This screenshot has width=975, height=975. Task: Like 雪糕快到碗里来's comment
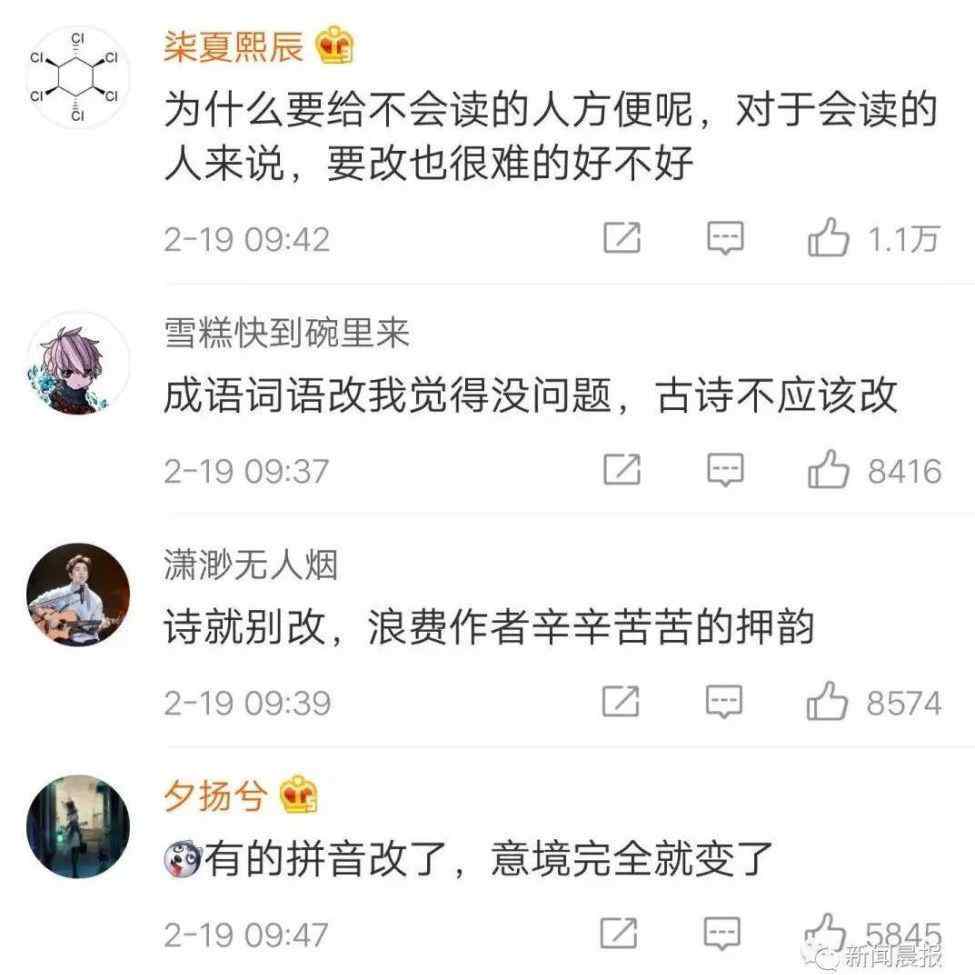point(828,470)
